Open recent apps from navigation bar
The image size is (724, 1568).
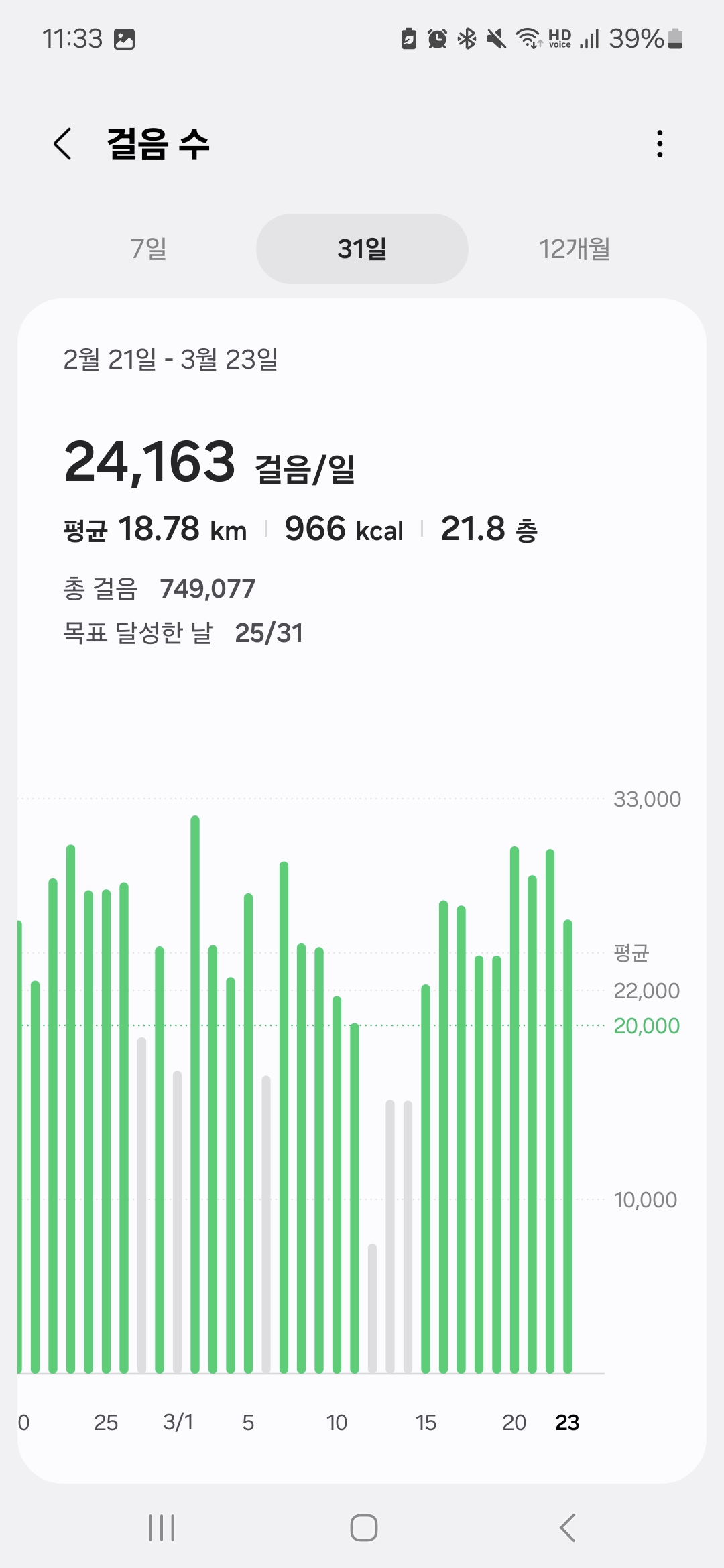pyautogui.click(x=162, y=1528)
